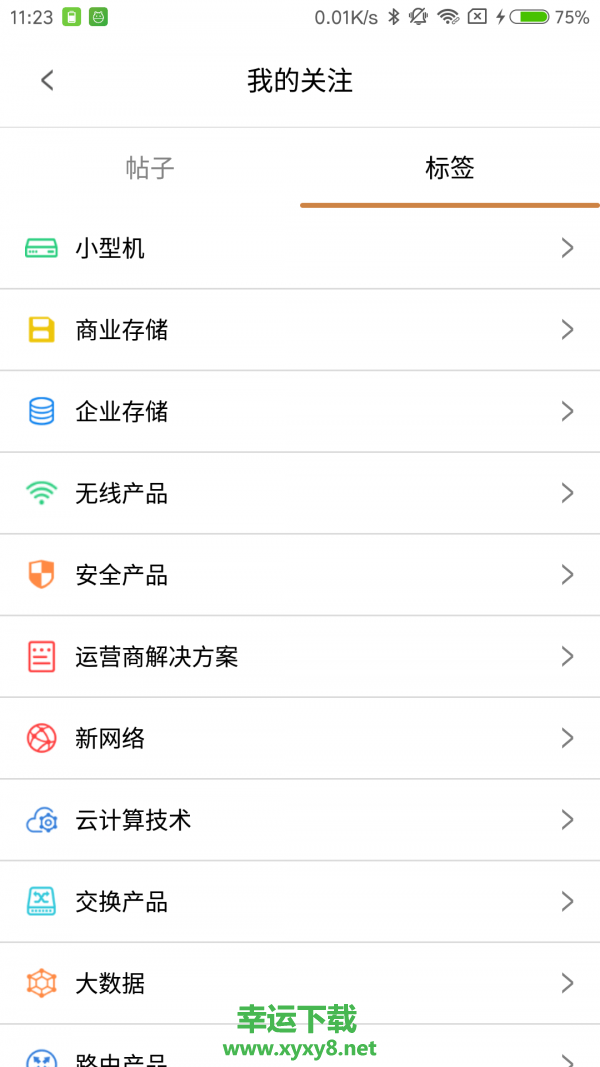
Task: Open the 无线产品 tag
Action: pos(300,493)
